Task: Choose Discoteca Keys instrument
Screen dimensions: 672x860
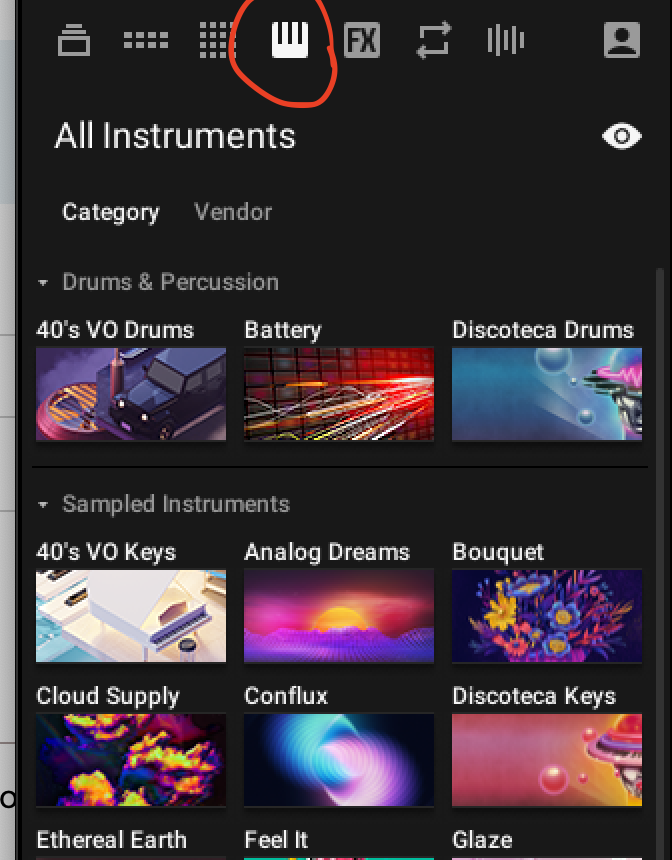Action: [x=547, y=760]
